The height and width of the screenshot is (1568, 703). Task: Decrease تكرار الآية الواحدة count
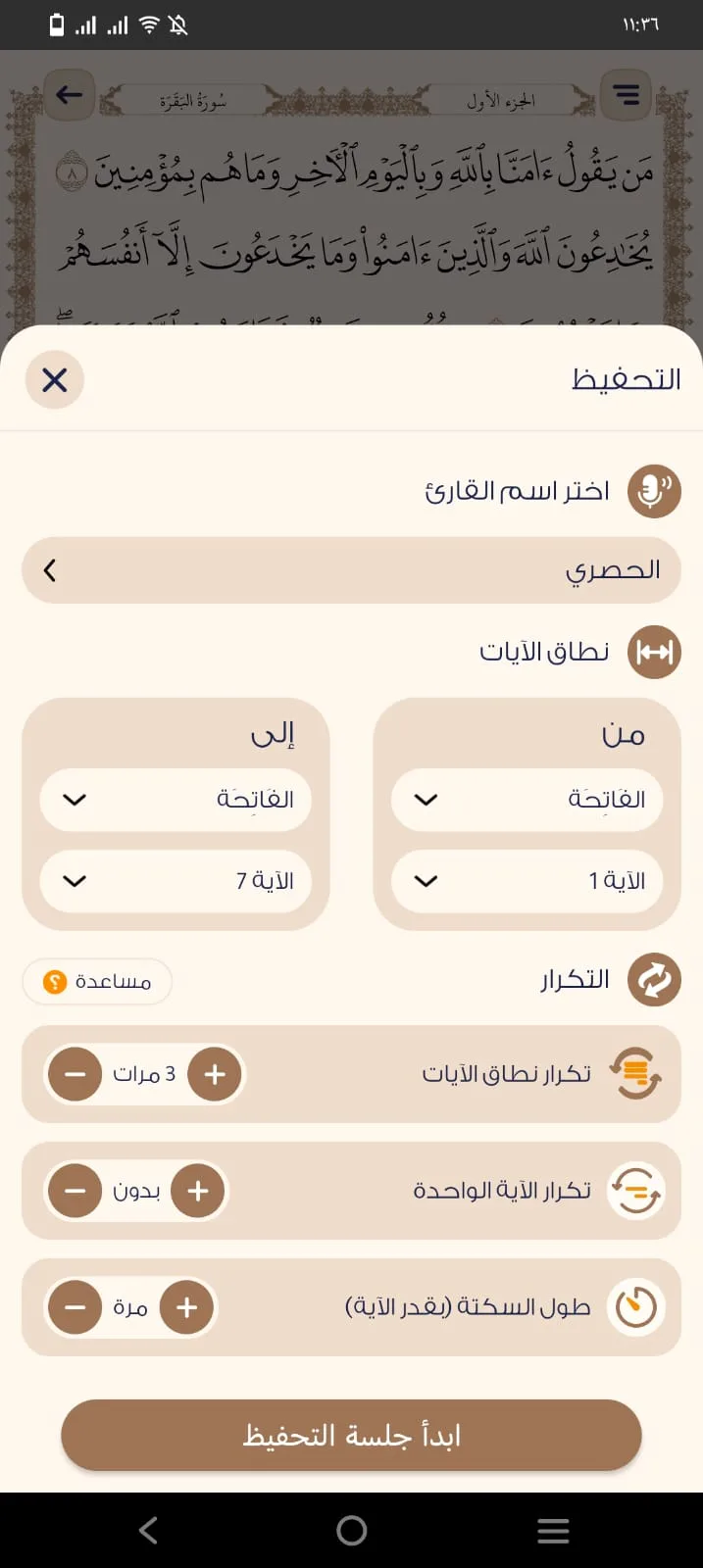point(75,1191)
